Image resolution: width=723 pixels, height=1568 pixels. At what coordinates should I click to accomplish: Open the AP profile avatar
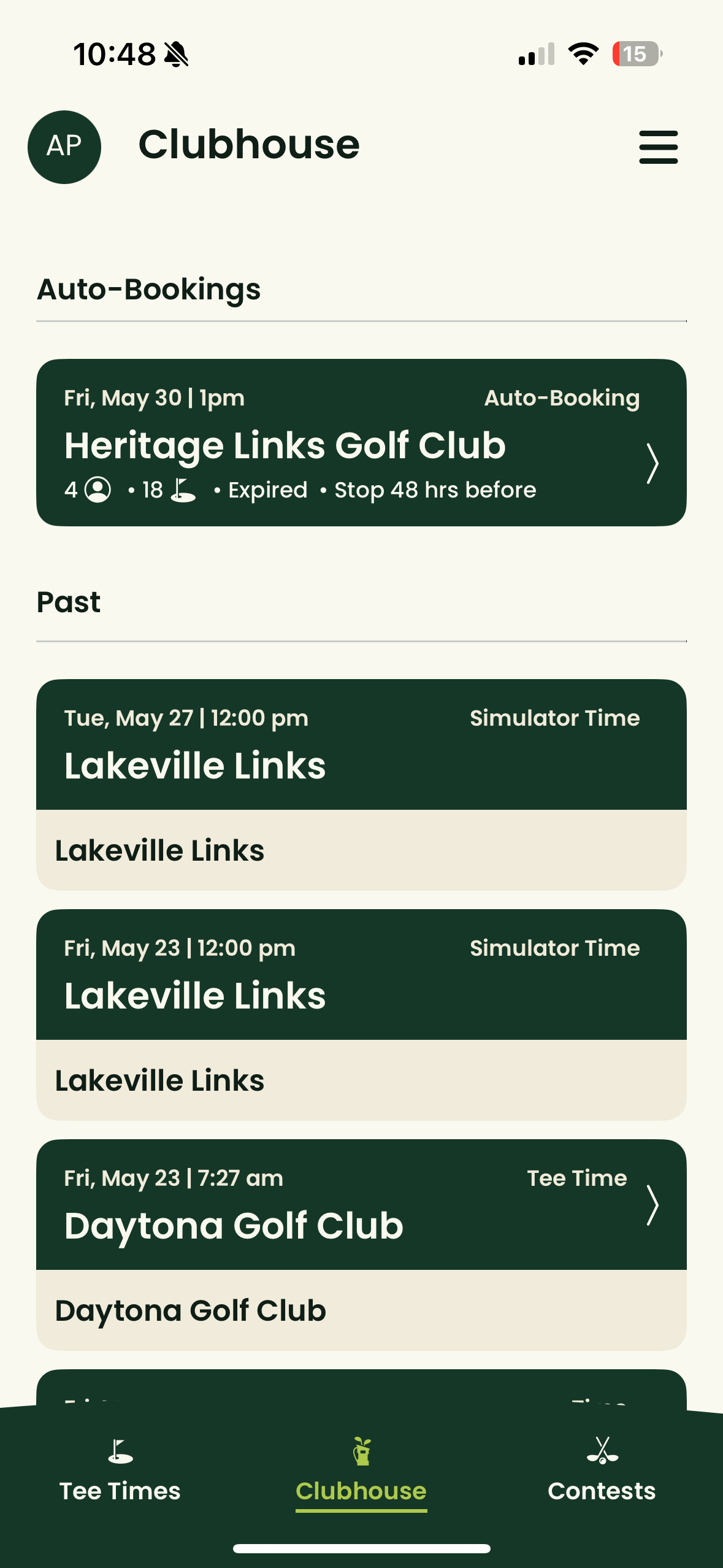pos(64,147)
